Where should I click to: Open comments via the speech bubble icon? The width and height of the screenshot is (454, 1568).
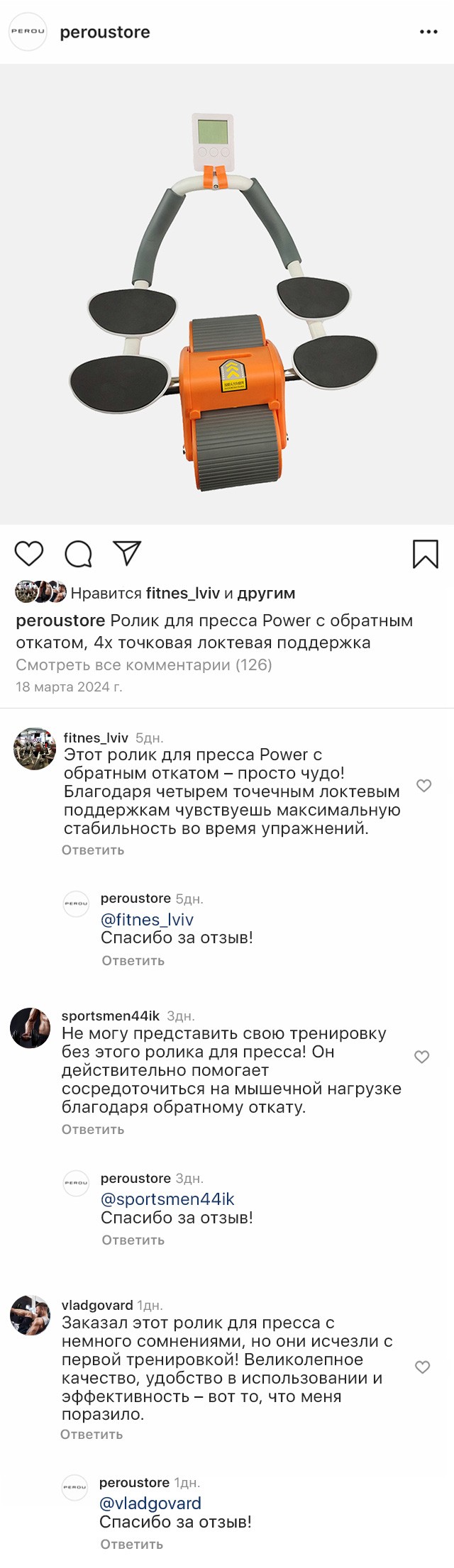(x=79, y=554)
